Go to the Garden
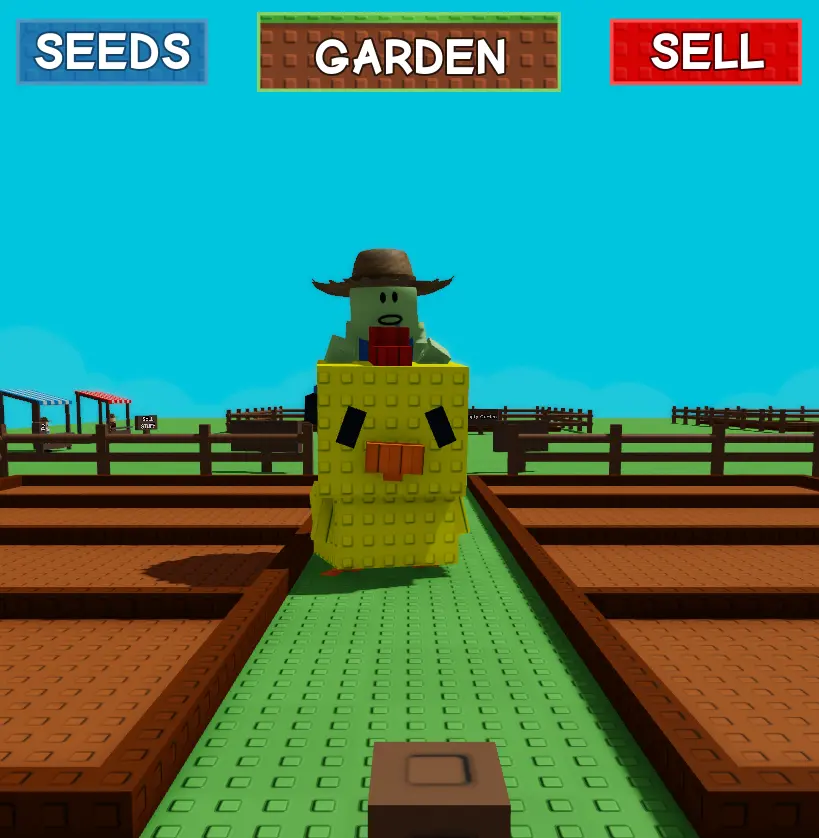 coord(409,53)
